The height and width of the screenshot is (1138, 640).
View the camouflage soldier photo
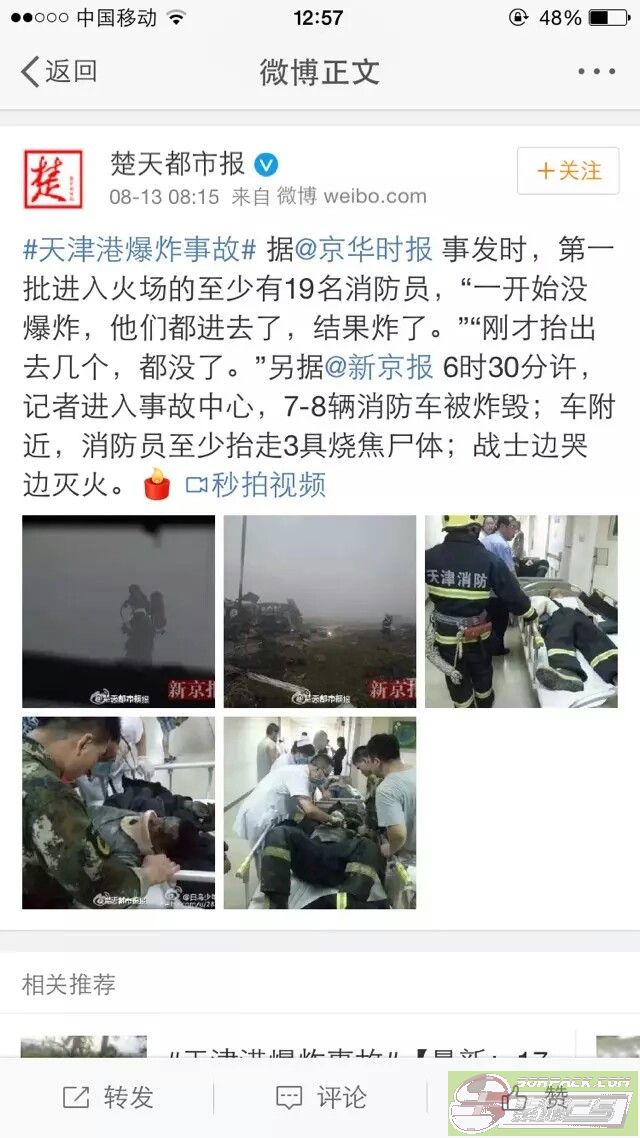(x=118, y=813)
